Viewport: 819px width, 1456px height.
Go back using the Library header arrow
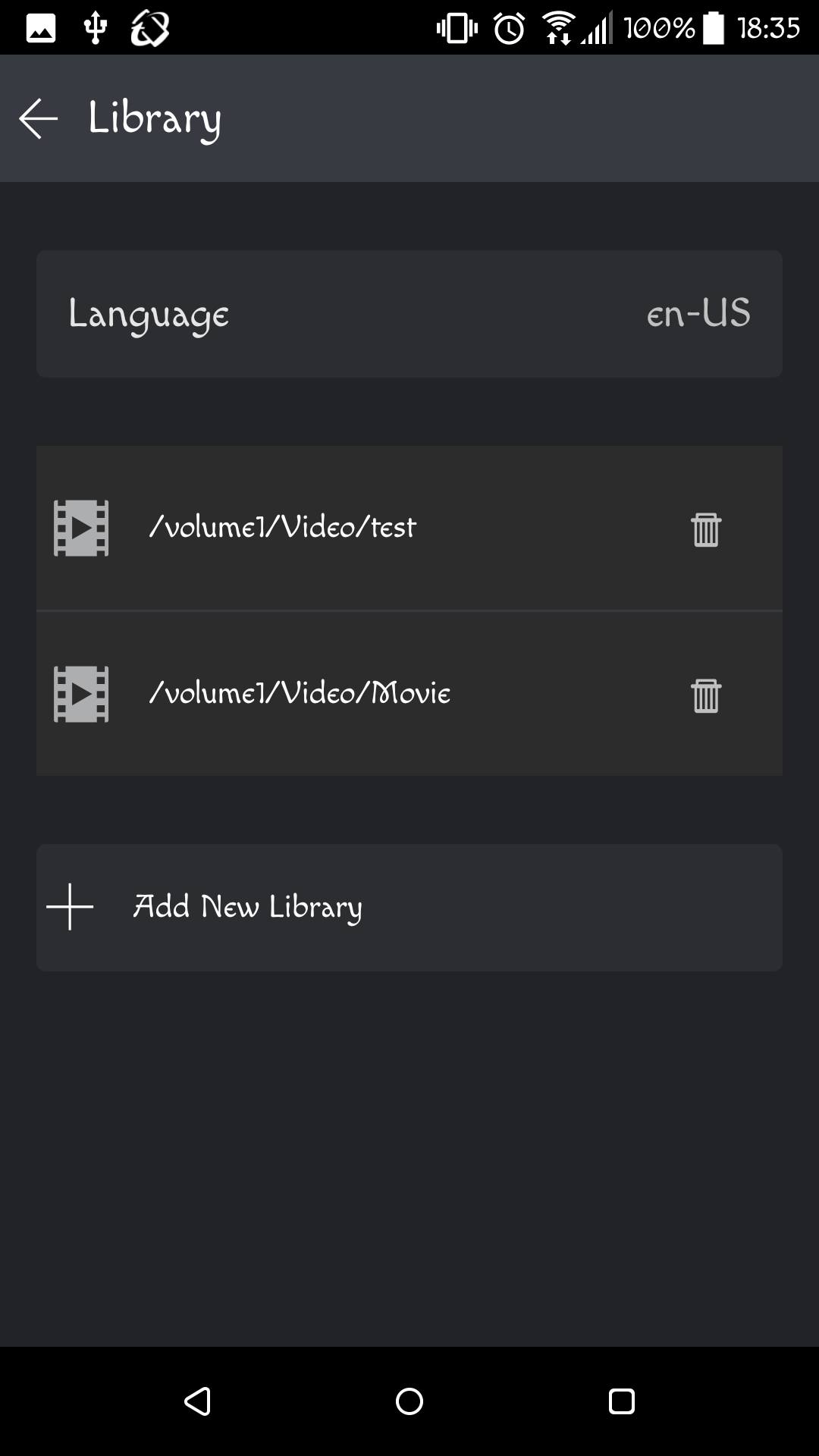click(x=39, y=119)
